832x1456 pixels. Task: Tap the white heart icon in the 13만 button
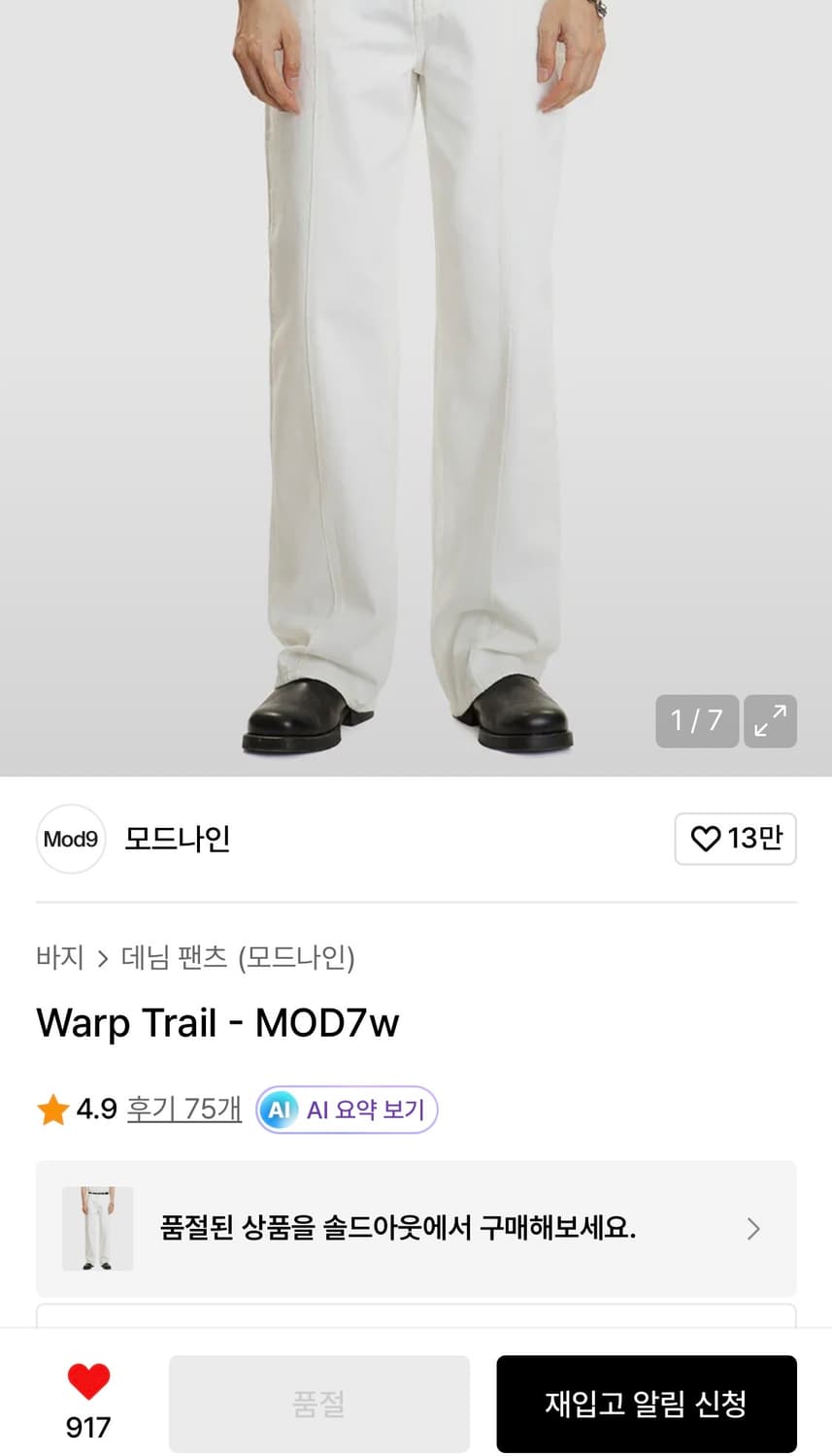click(706, 839)
